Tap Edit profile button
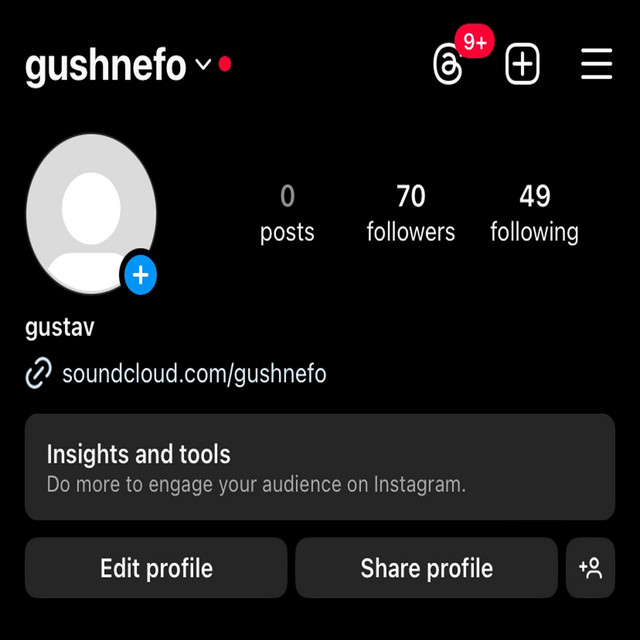This screenshot has height=640, width=640. [156, 568]
